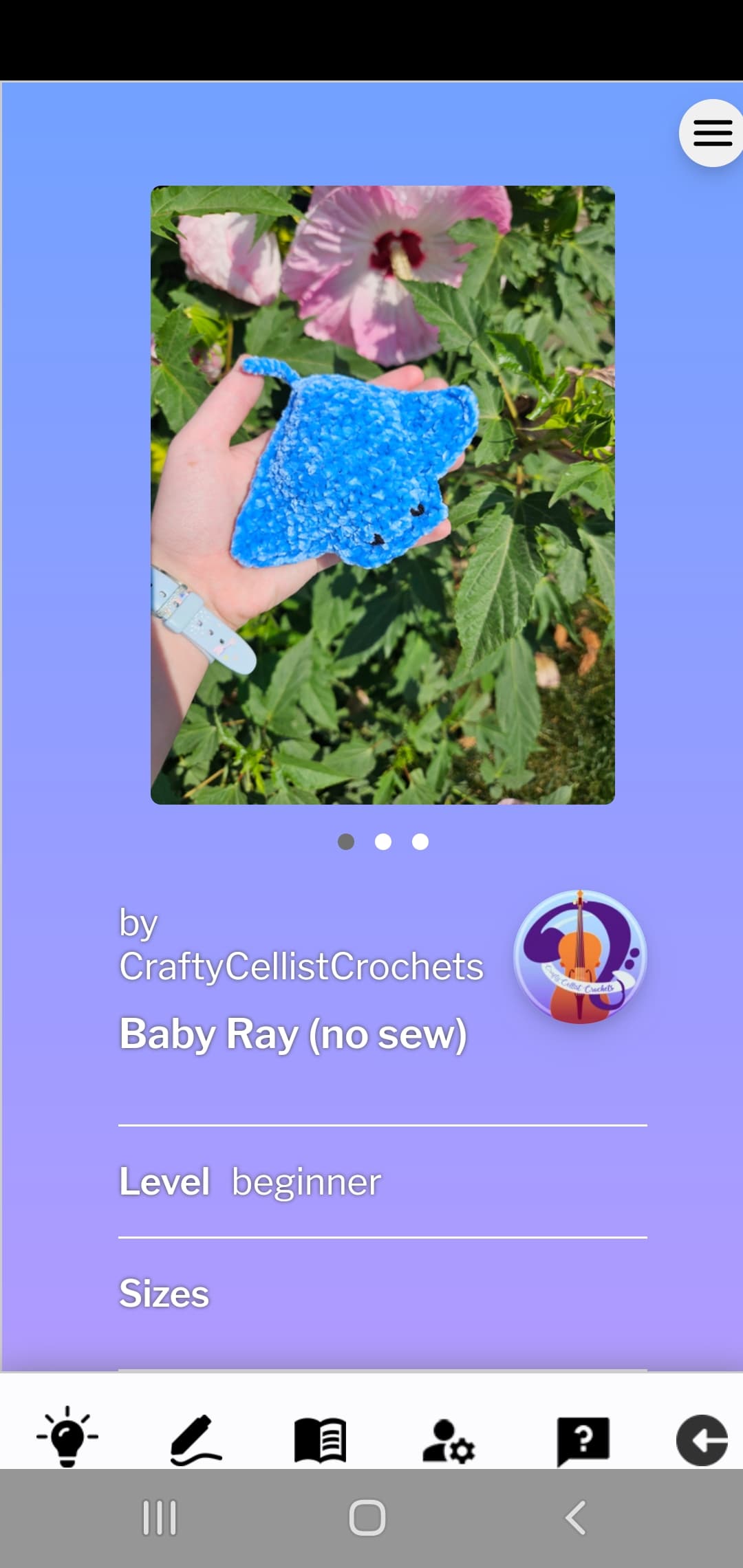
Task: Jump to the third image indicator dot
Action: tap(420, 842)
